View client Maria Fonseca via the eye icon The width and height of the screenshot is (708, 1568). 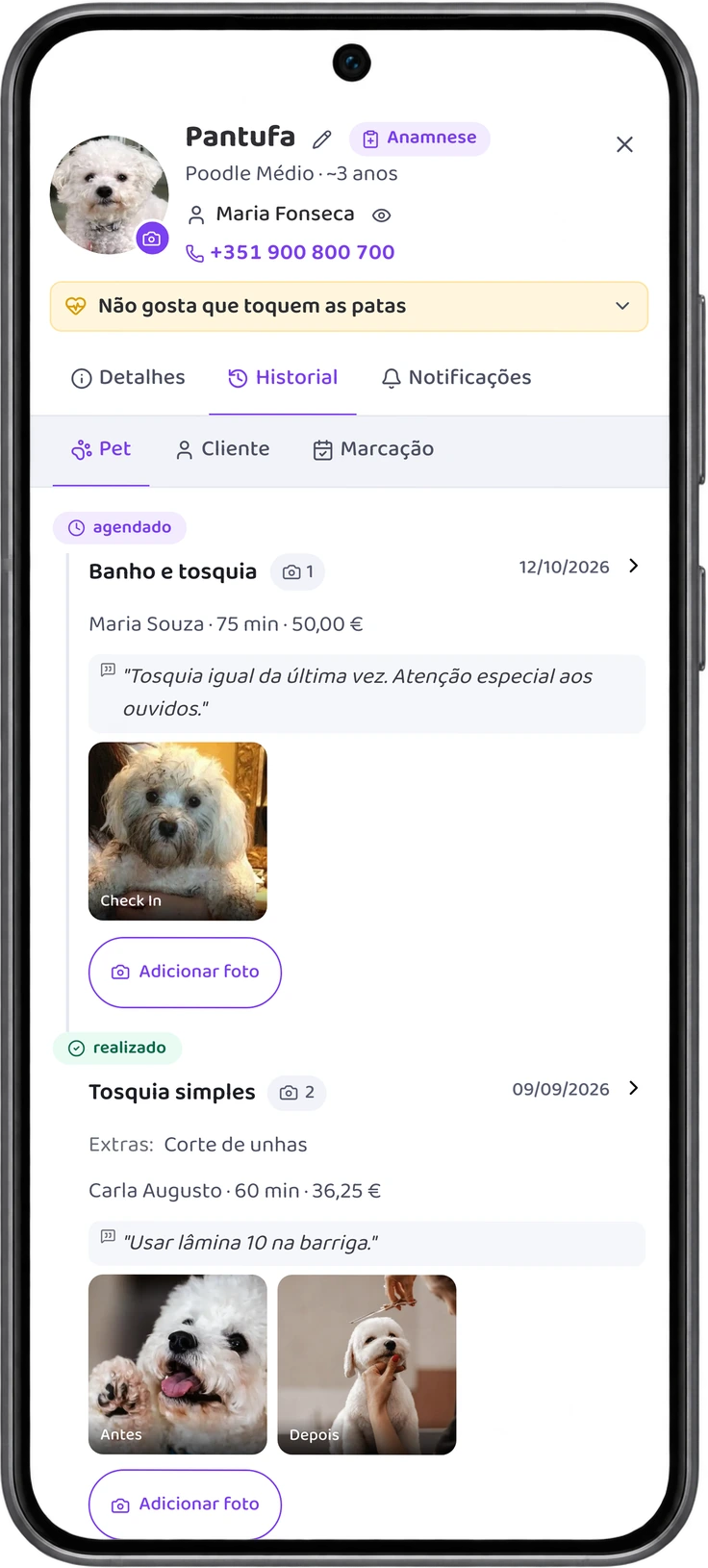tap(382, 215)
